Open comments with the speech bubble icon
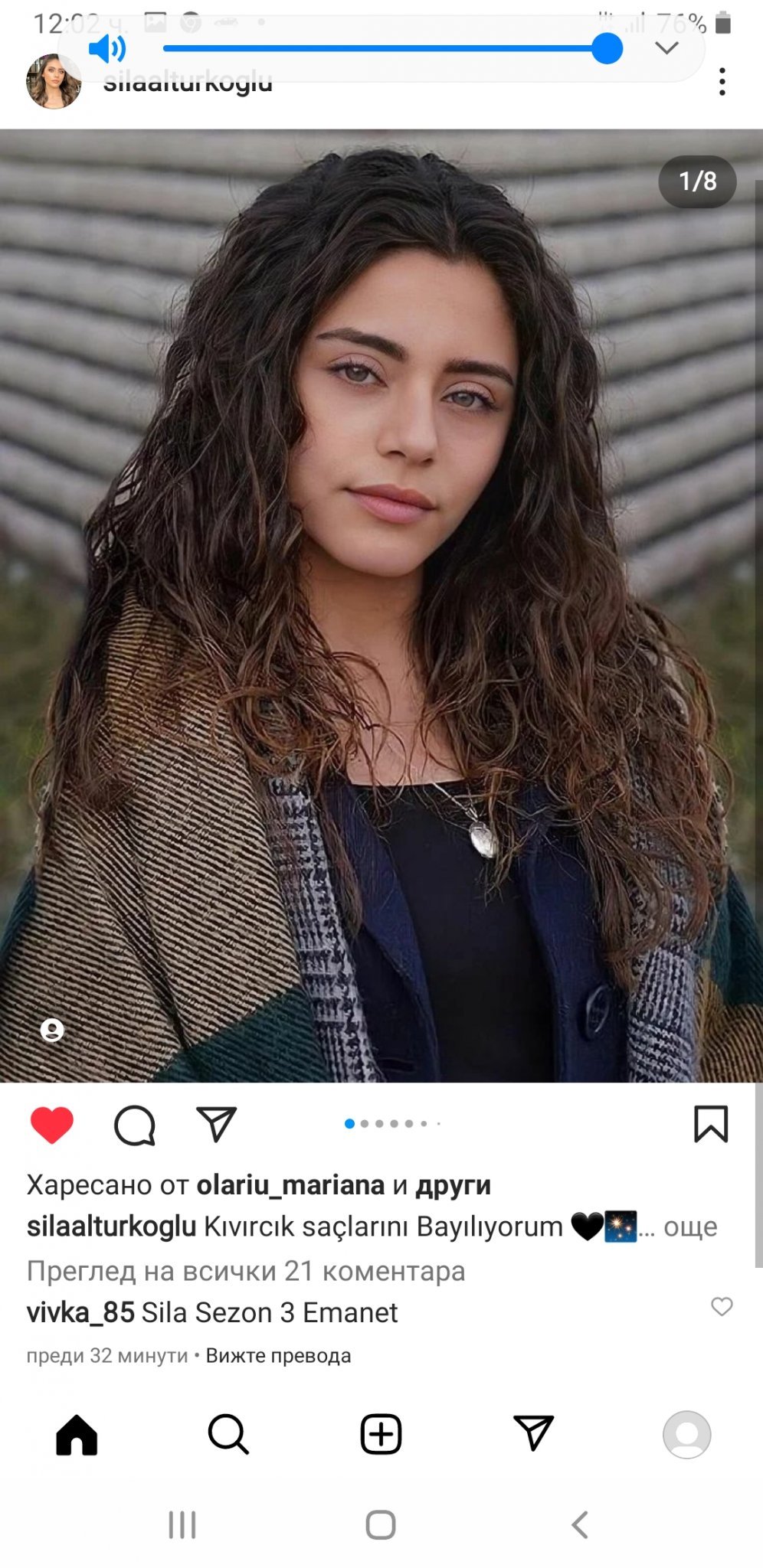 tap(135, 1125)
